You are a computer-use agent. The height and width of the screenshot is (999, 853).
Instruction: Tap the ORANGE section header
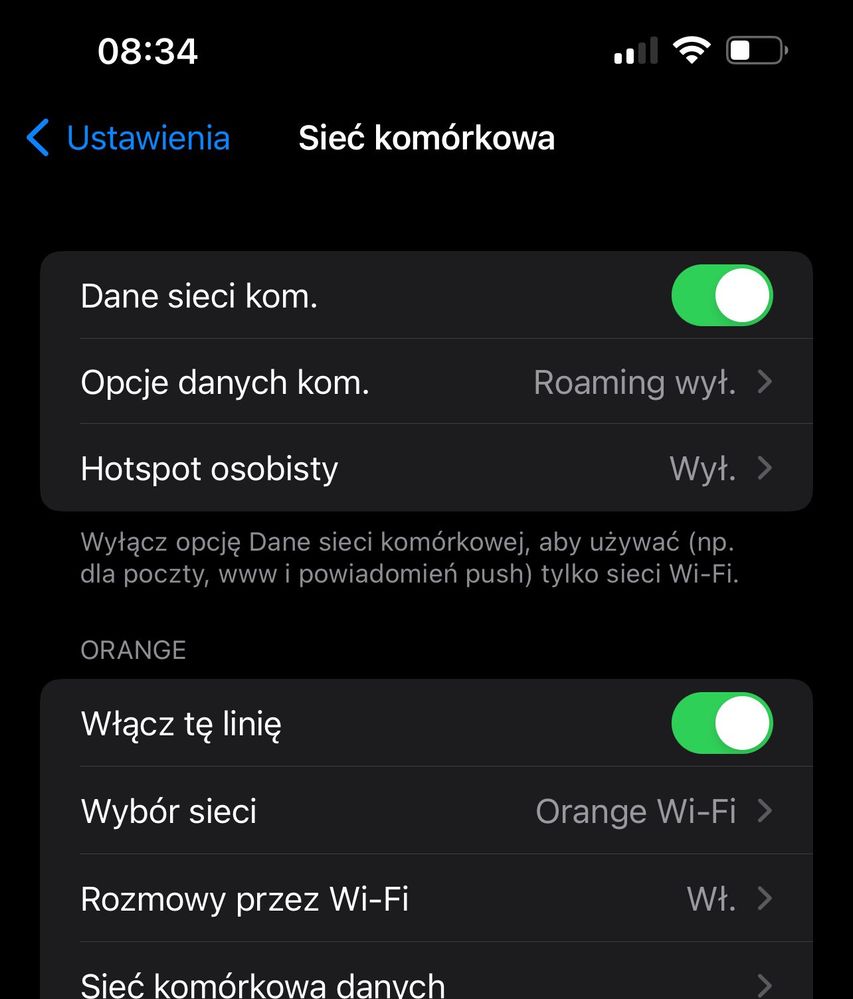click(133, 650)
